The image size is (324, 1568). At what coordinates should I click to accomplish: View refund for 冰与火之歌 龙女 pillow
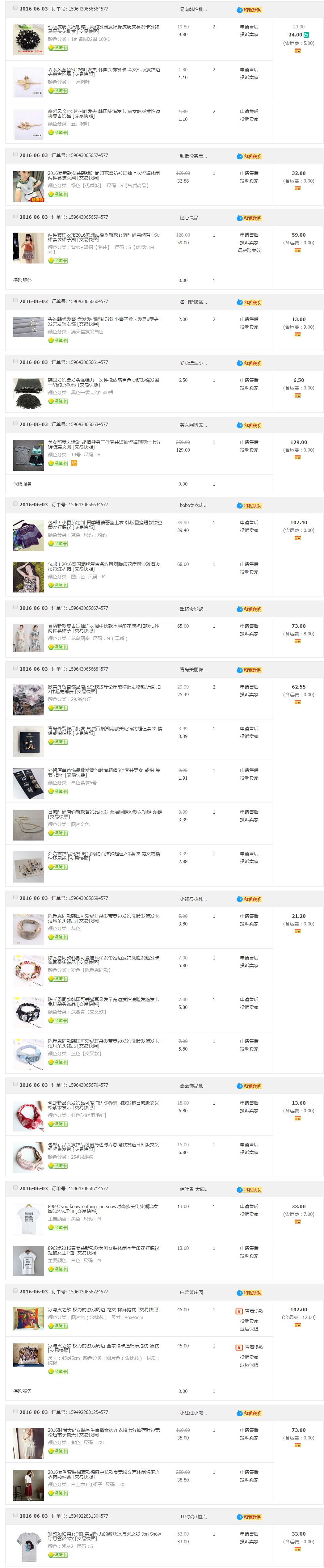pyautogui.click(x=253, y=1311)
